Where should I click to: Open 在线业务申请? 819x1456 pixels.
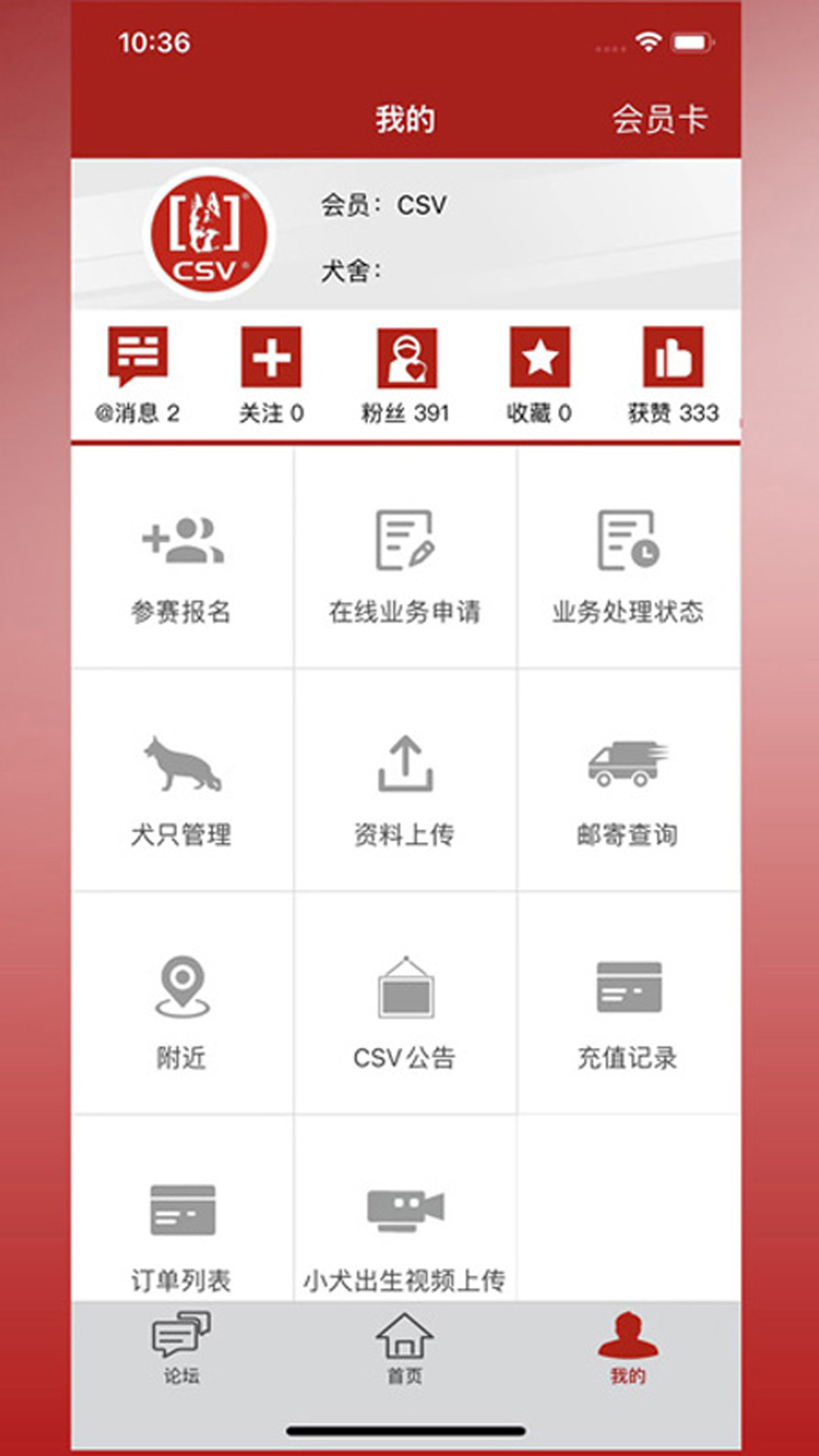coord(405,558)
